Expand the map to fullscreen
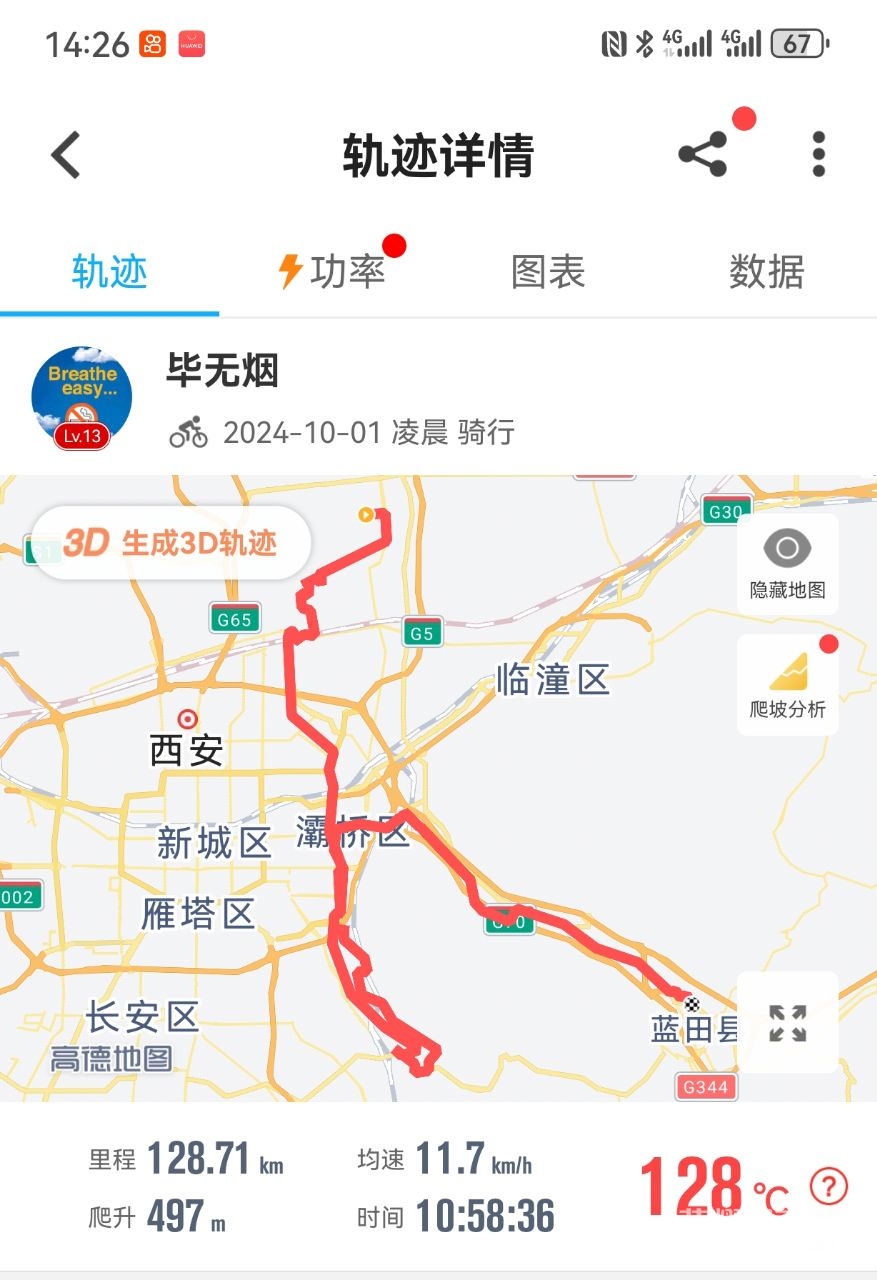Viewport: 877px width, 1280px height. 788,1023
